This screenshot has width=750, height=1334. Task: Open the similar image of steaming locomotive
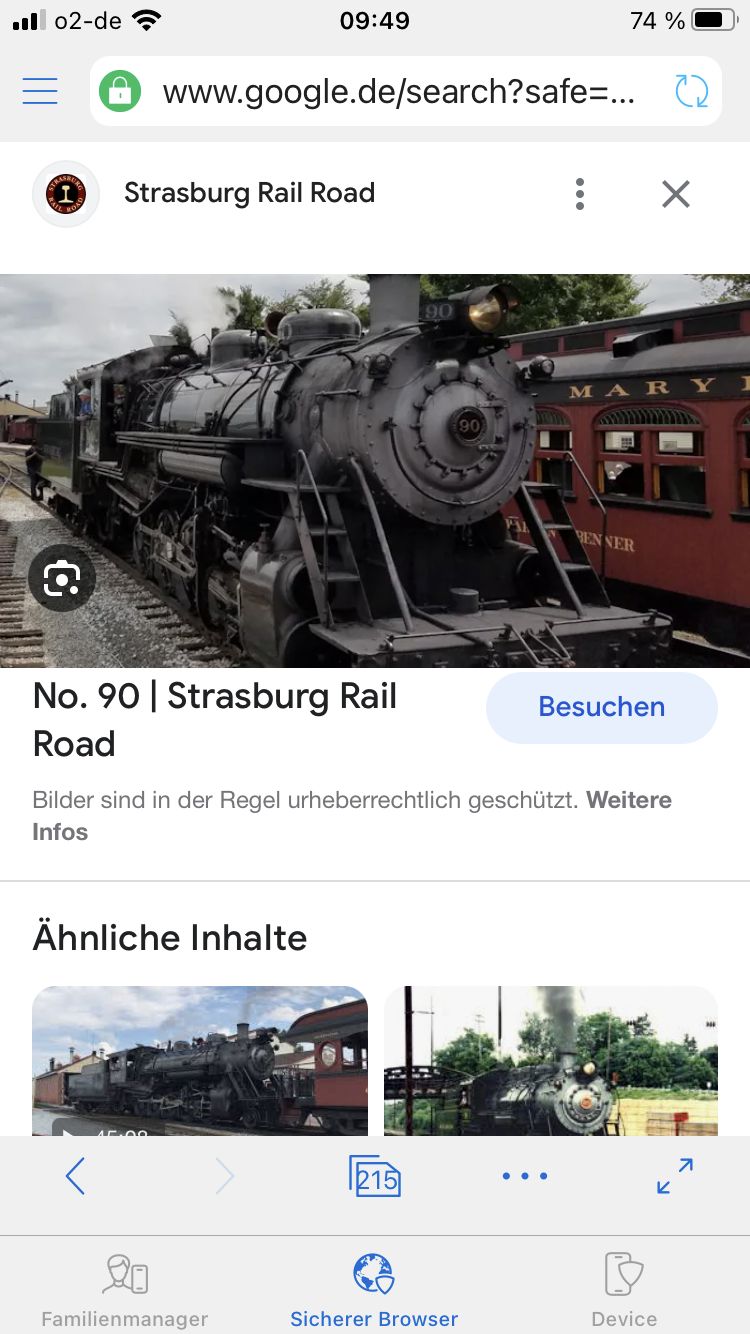[551, 1060]
